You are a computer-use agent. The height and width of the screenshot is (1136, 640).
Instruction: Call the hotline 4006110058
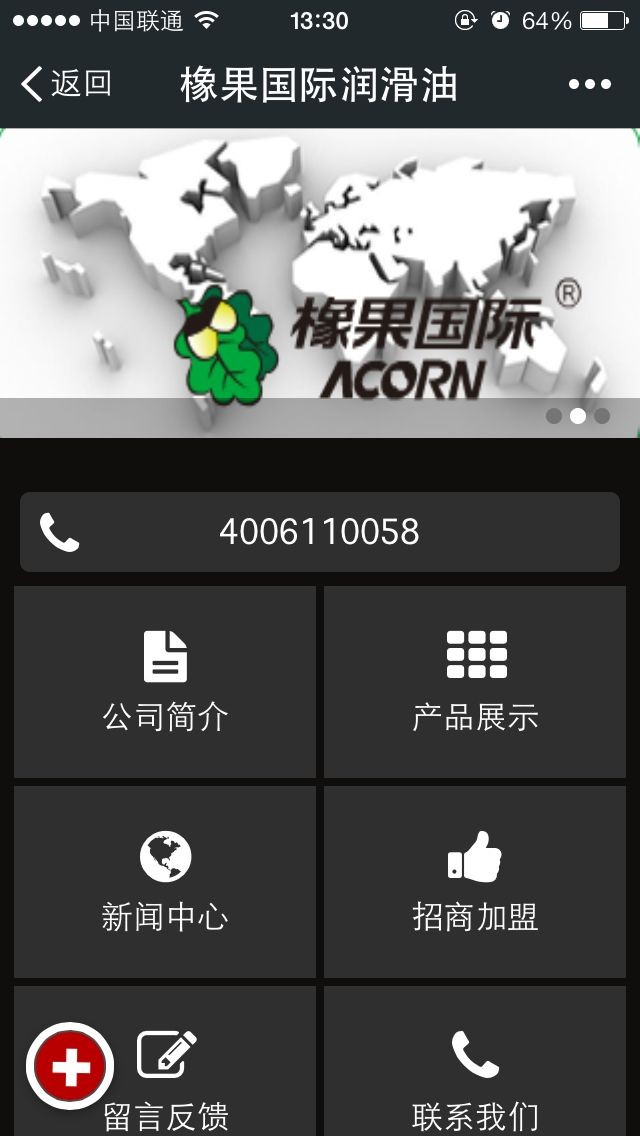[320, 532]
